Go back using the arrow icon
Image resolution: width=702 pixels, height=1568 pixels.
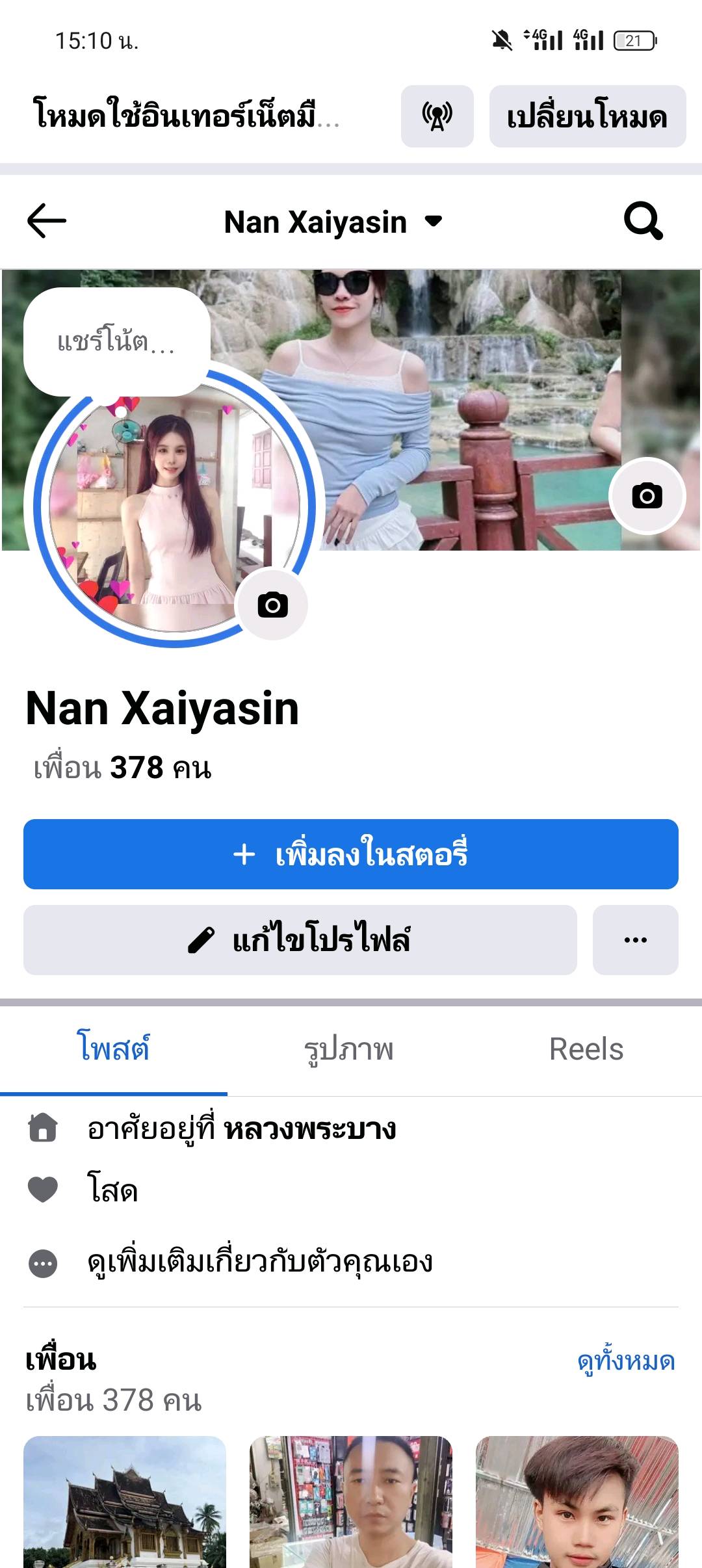point(47,221)
